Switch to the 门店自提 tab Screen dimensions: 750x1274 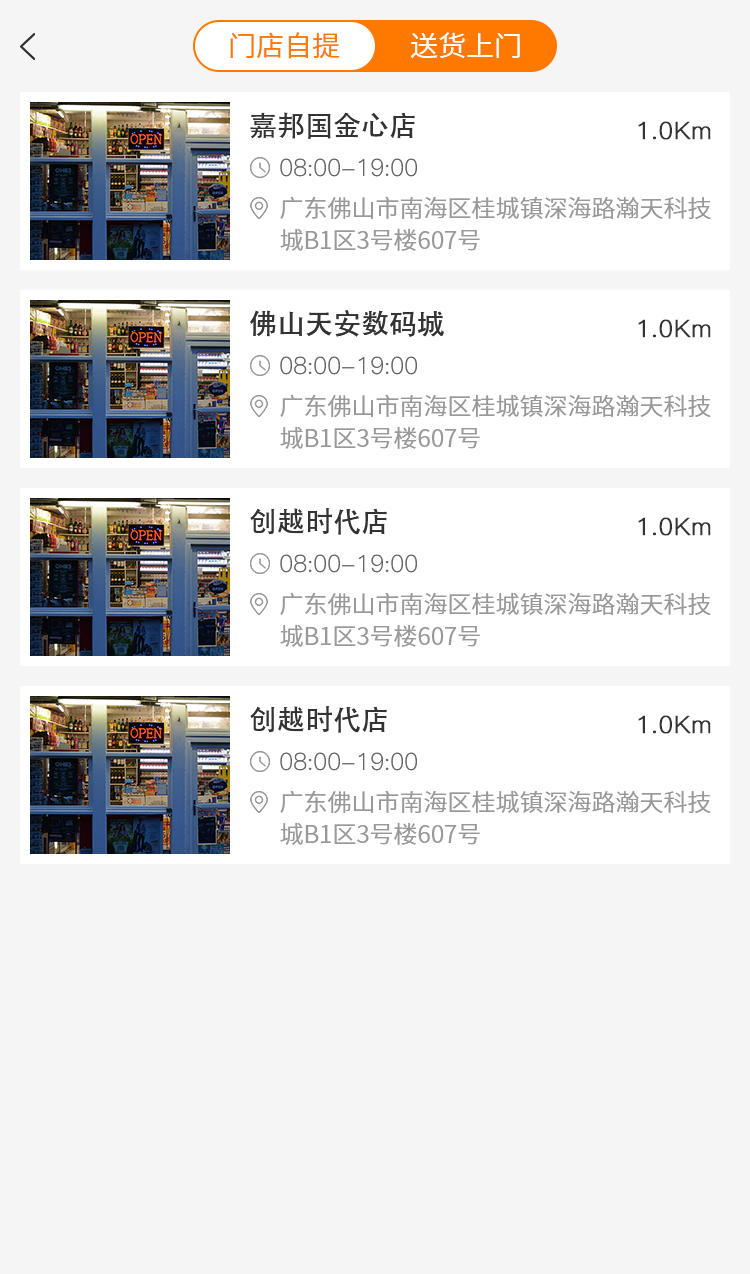285,46
